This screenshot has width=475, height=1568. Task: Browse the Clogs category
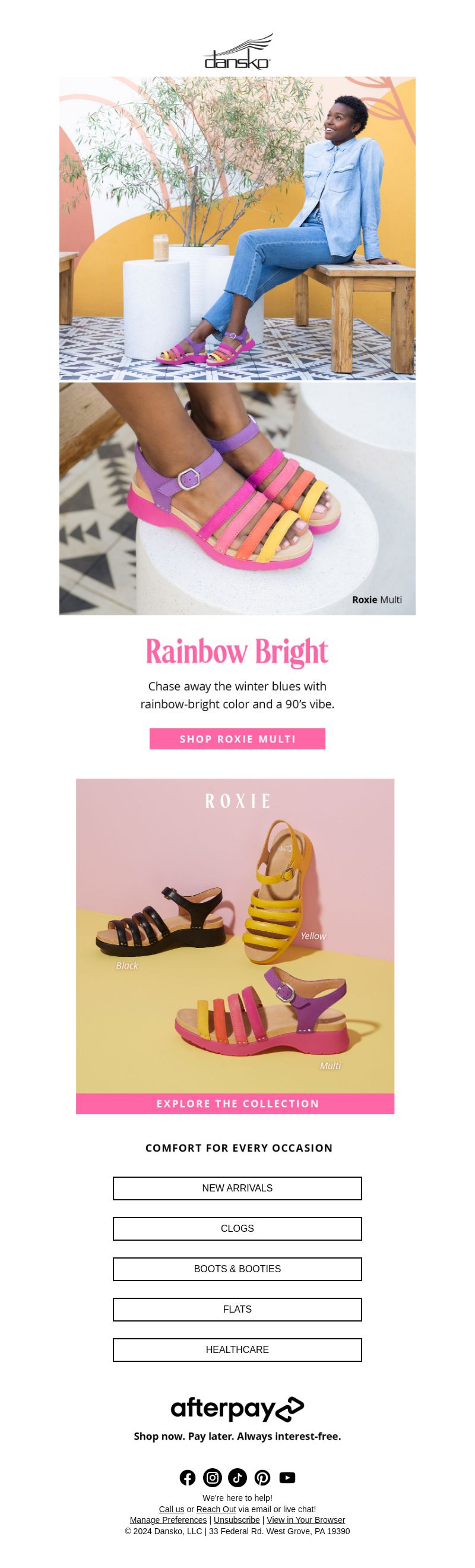(237, 1228)
